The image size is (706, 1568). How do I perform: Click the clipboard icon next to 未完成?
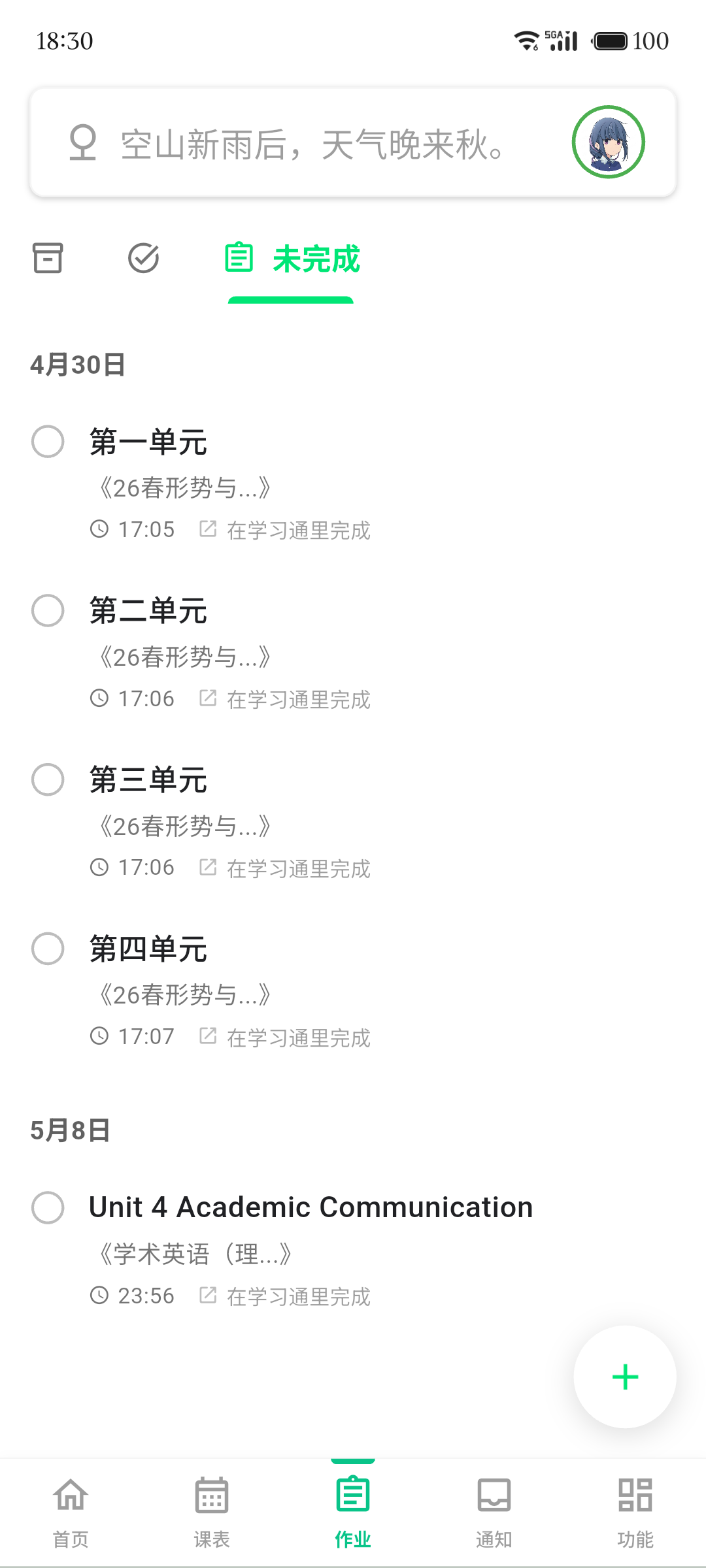(239, 259)
